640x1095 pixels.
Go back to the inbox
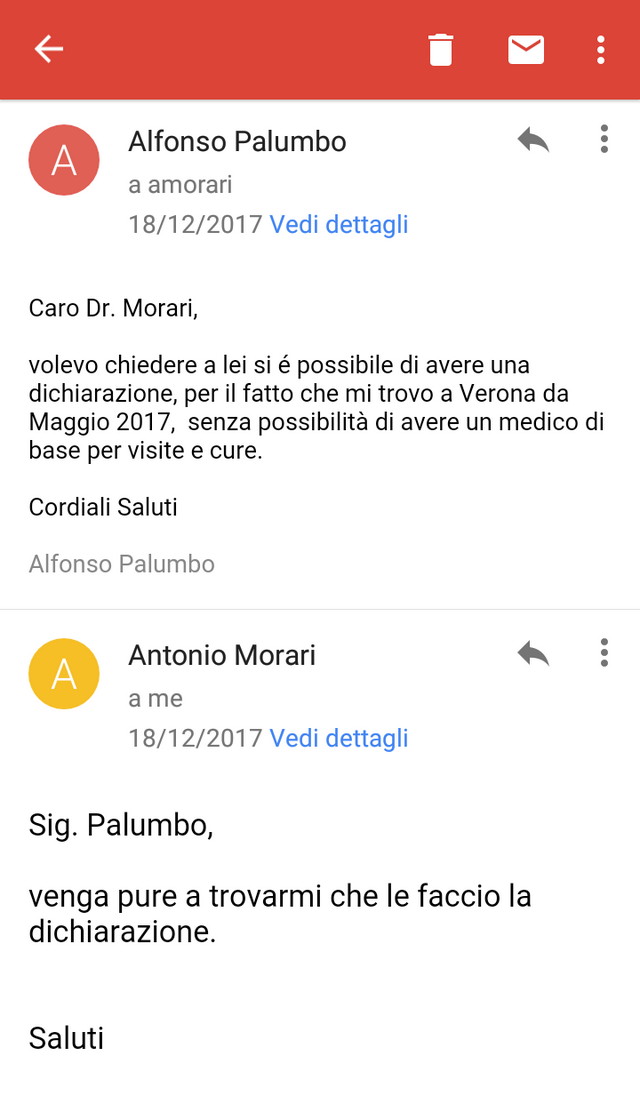tap(49, 49)
